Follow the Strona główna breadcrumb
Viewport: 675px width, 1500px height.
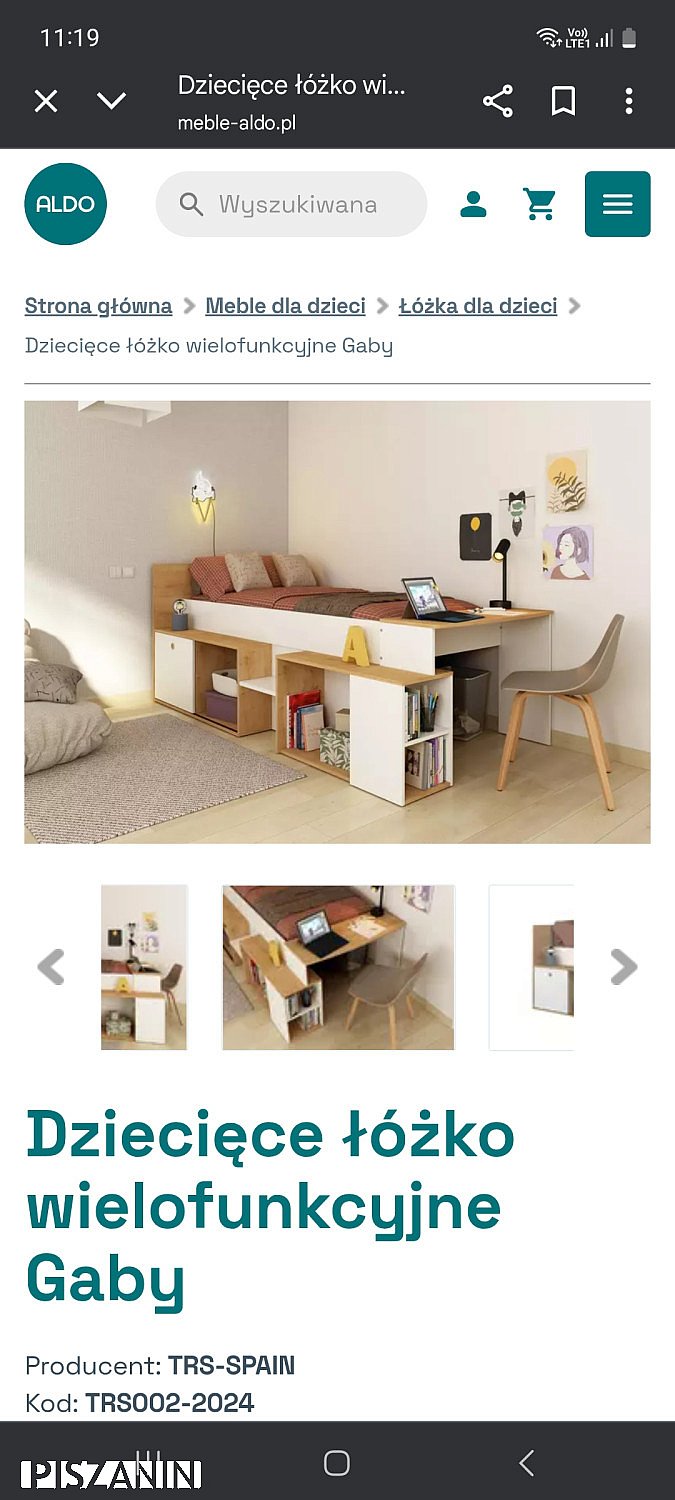[x=98, y=306]
